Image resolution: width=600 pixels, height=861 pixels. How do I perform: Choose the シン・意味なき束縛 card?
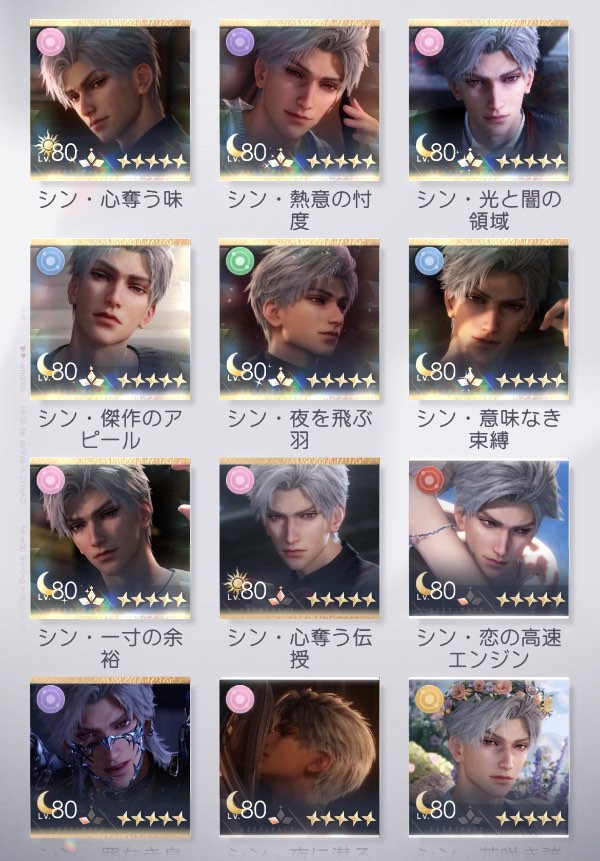click(x=490, y=318)
